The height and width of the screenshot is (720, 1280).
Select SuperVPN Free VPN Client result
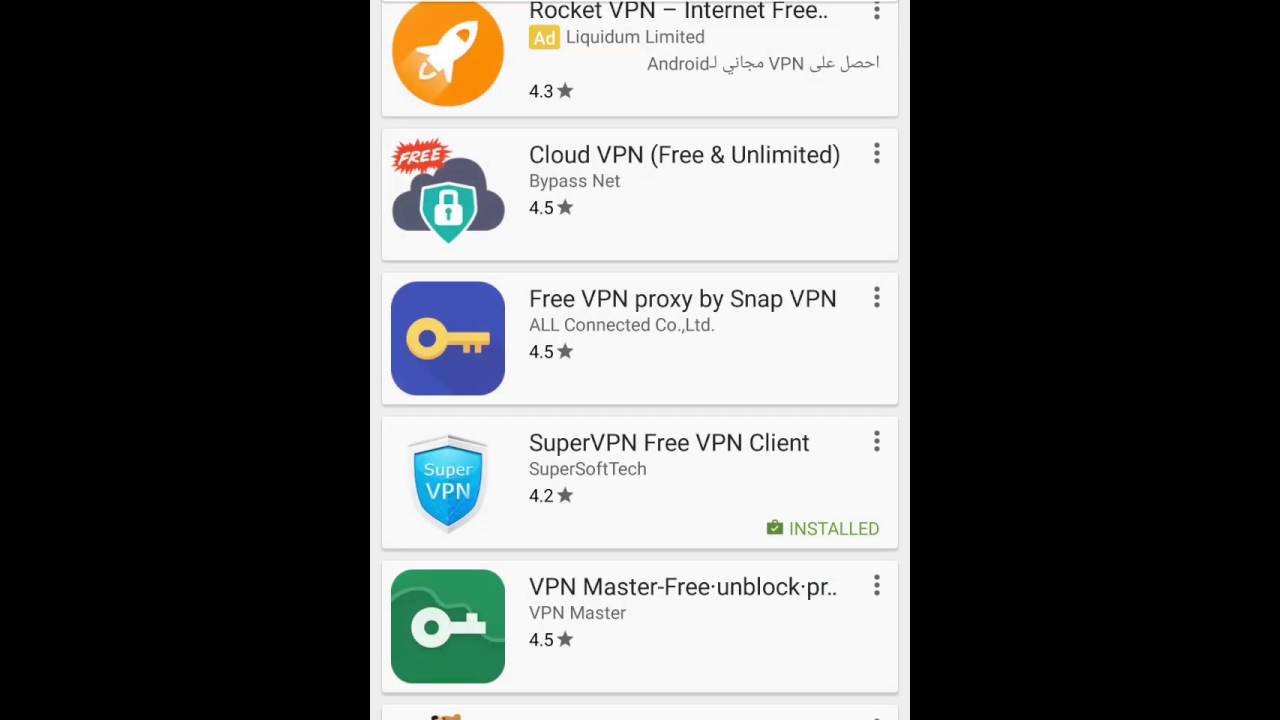pos(669,443)
